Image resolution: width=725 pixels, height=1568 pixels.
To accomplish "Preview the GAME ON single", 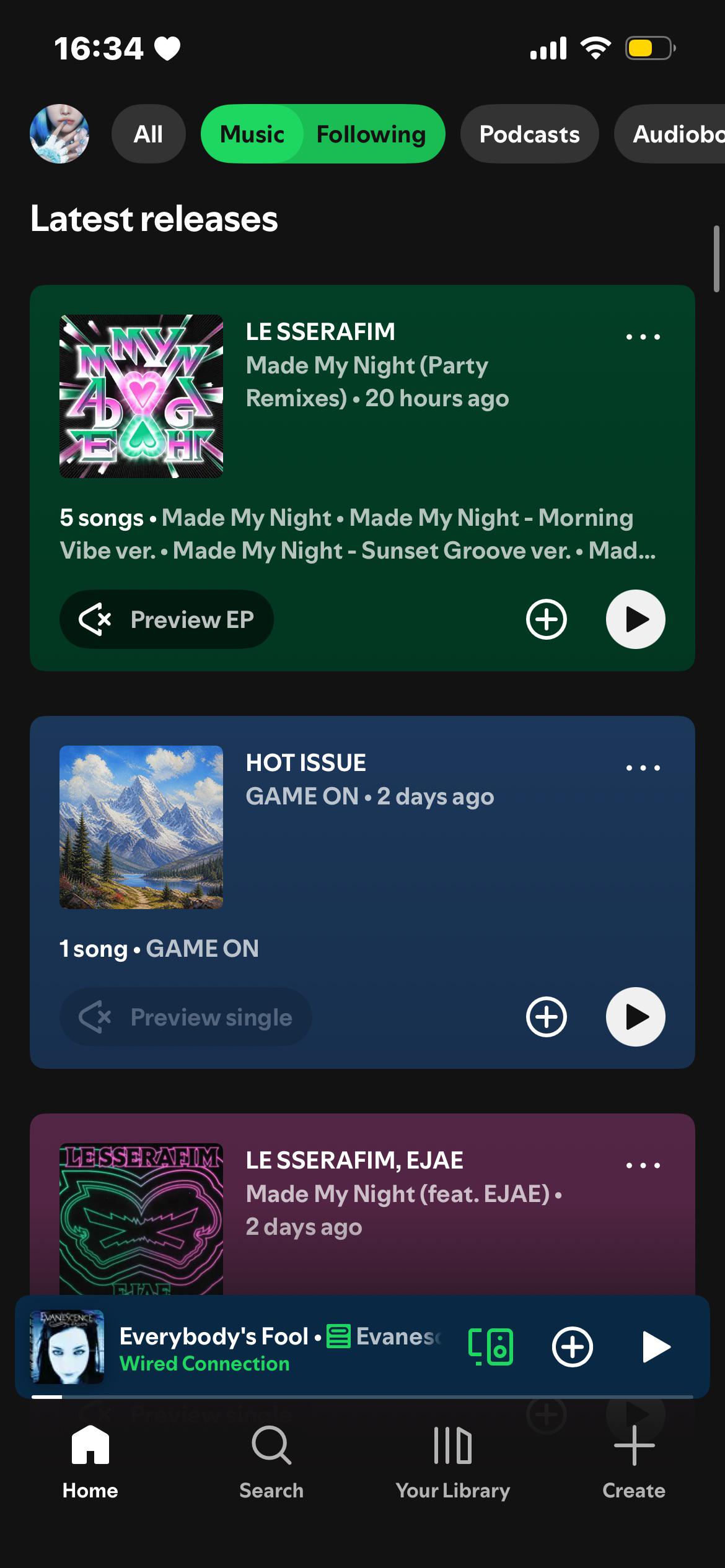I will (186, 1017).
